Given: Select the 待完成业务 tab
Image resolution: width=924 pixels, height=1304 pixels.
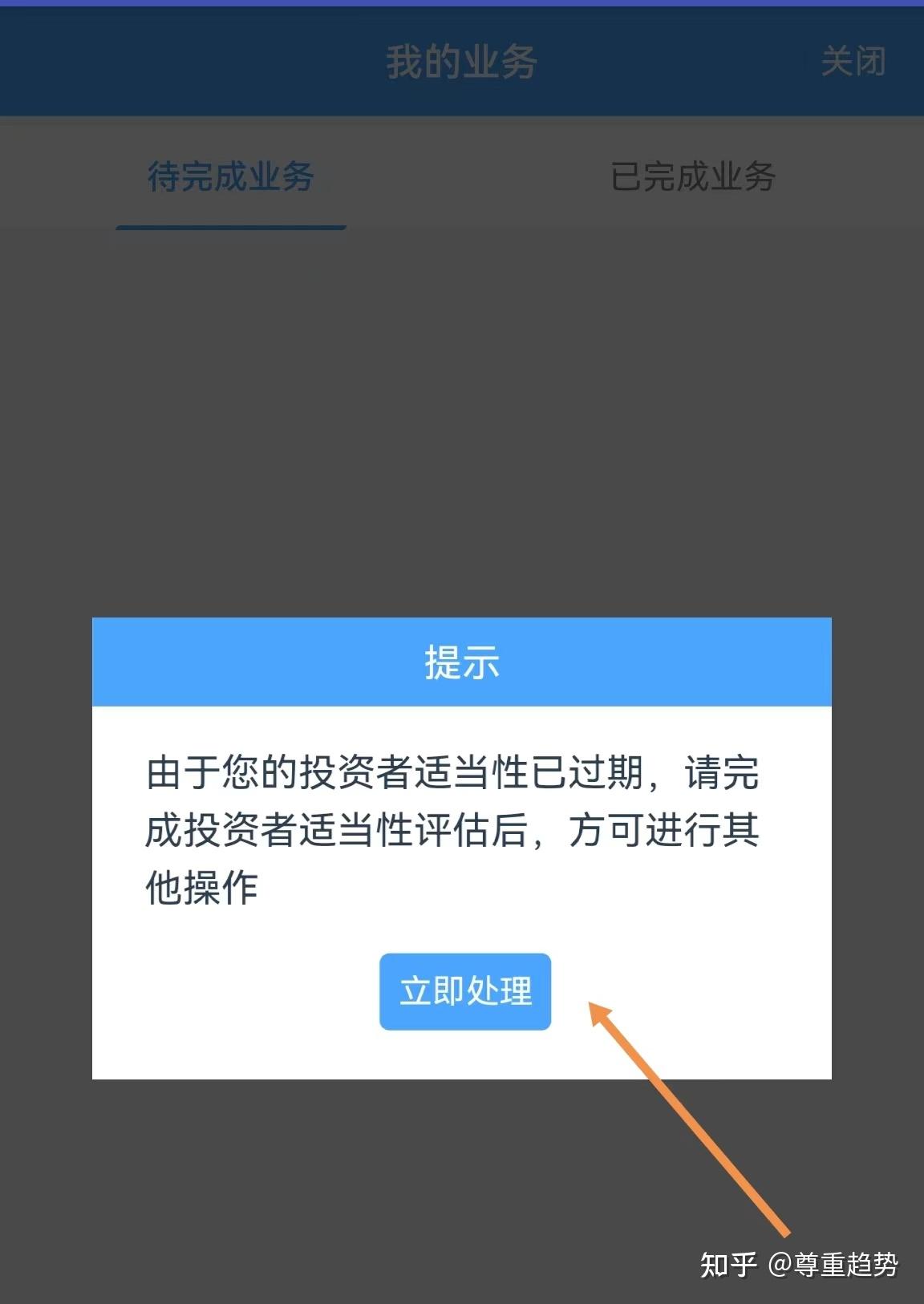Looking at the screenshot, I should [231, 177].
